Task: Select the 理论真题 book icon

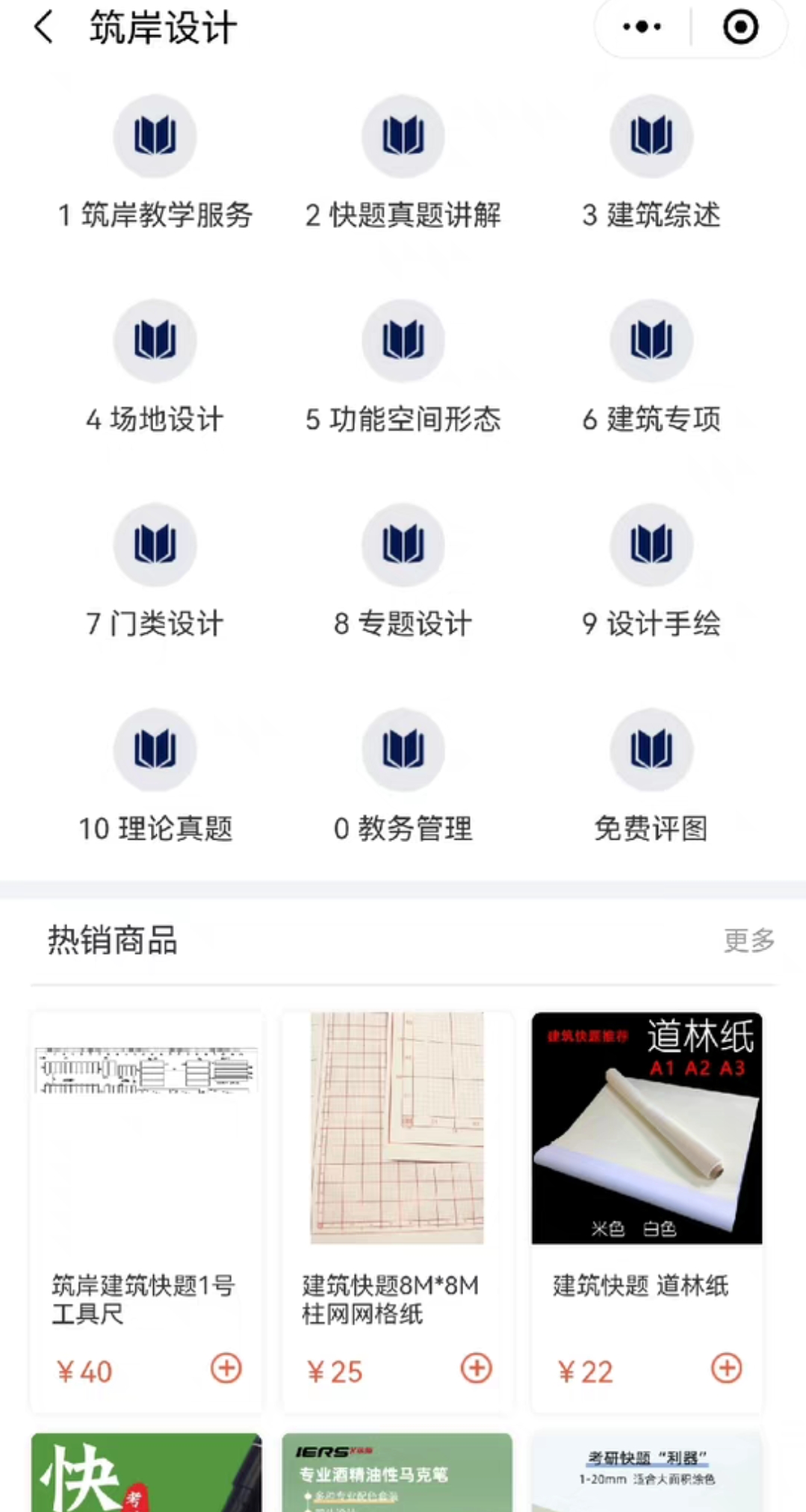Action: tap(154, 750)
